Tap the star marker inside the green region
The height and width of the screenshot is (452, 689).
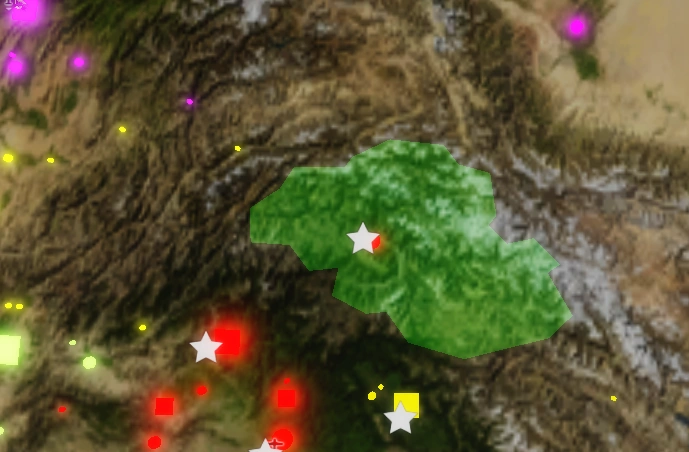click(363, 238)
